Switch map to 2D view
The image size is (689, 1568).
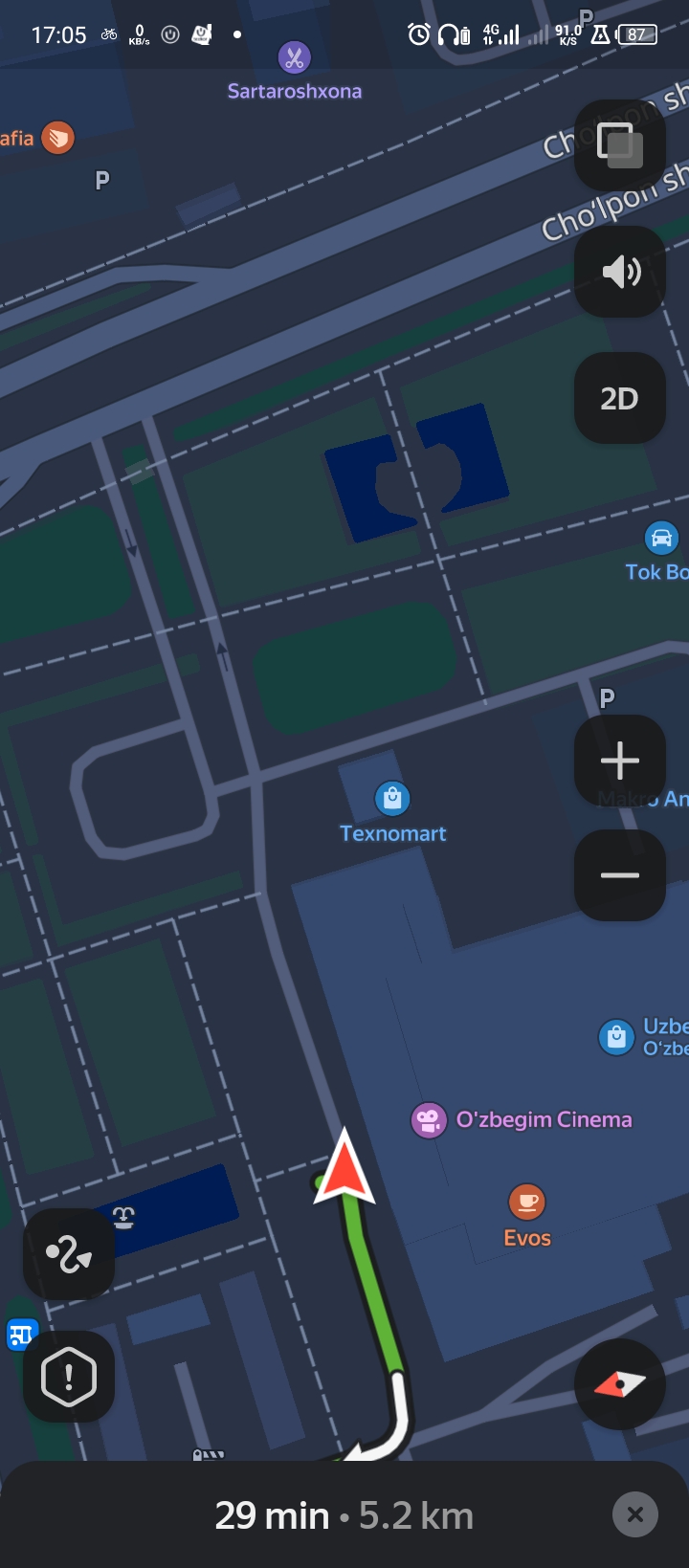(619, 398)
